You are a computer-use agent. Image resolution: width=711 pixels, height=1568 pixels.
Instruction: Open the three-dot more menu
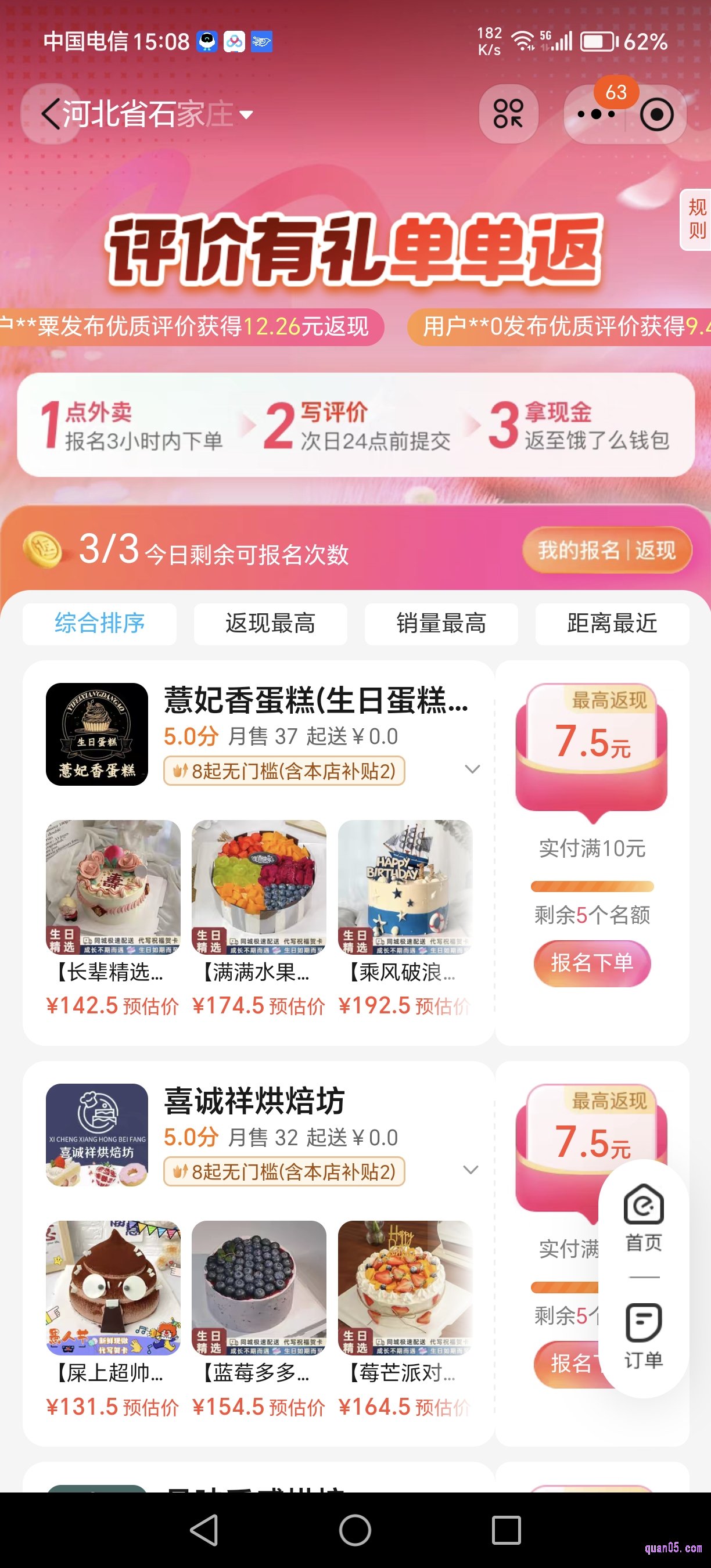click(x=595, y=114)
